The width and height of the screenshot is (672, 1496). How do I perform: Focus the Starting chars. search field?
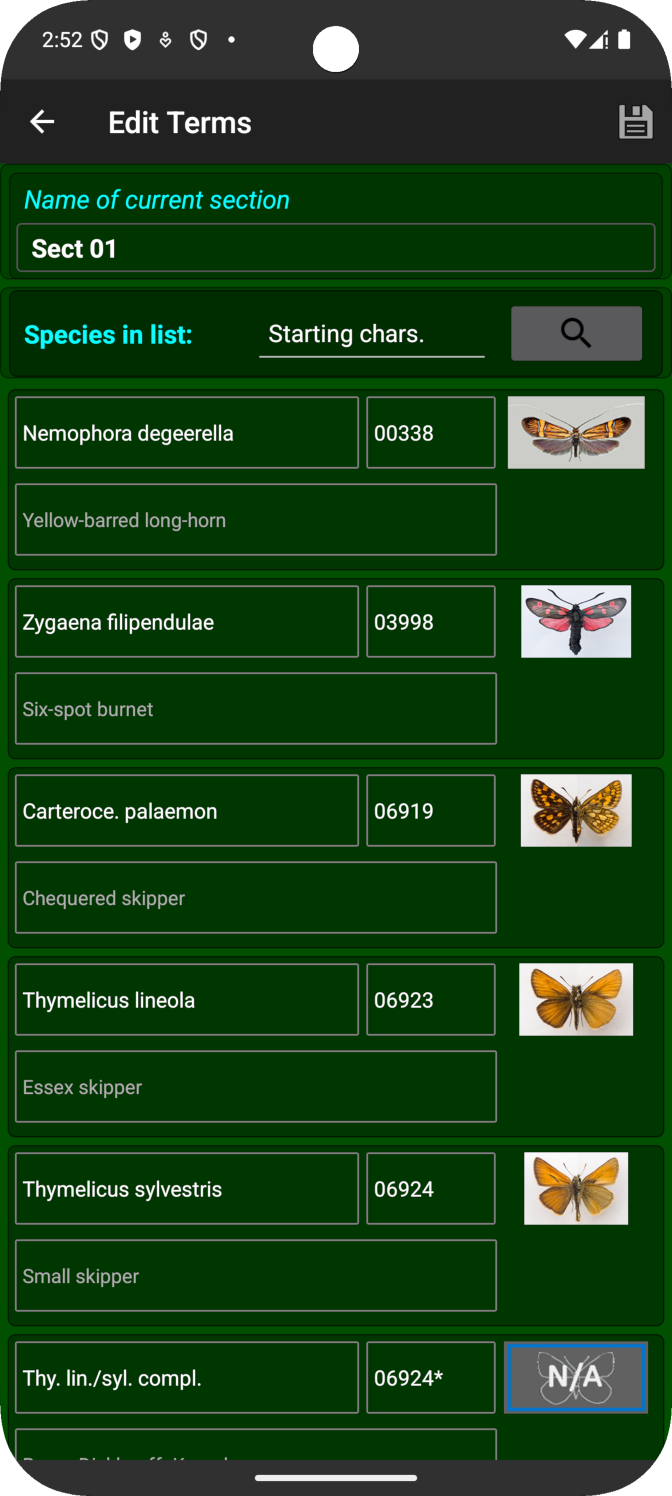(371, 334)
